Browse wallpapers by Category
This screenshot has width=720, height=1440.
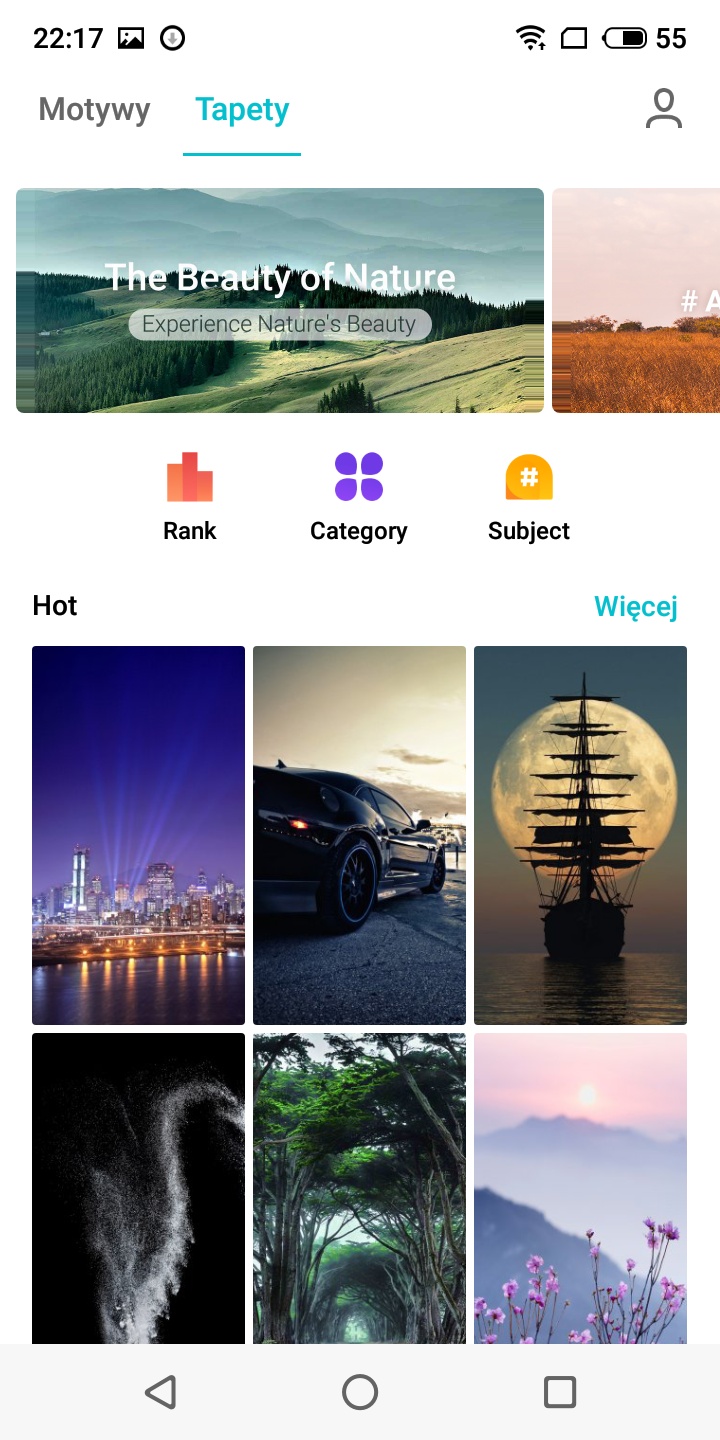tap(359, 497)
